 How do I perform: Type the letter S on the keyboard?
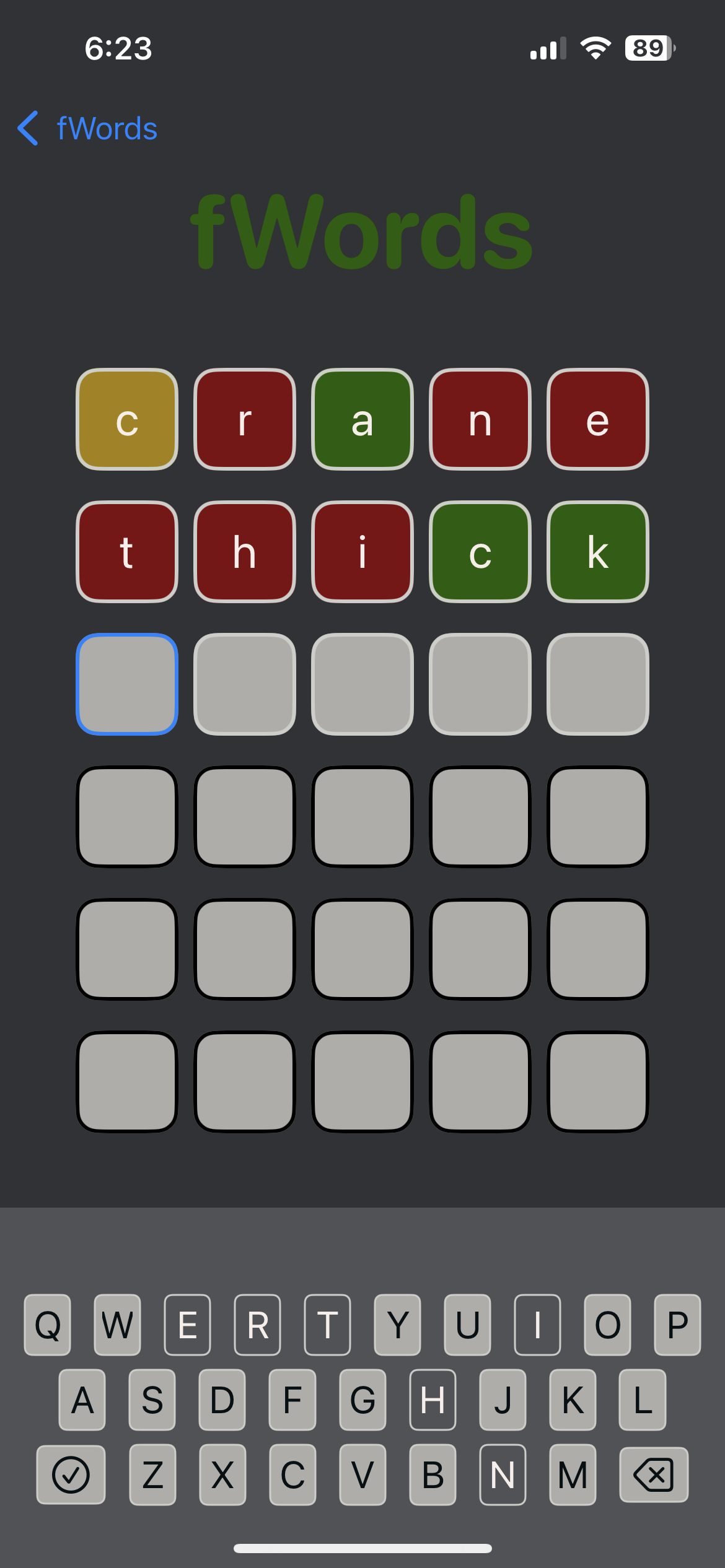tap(152, 1400)
